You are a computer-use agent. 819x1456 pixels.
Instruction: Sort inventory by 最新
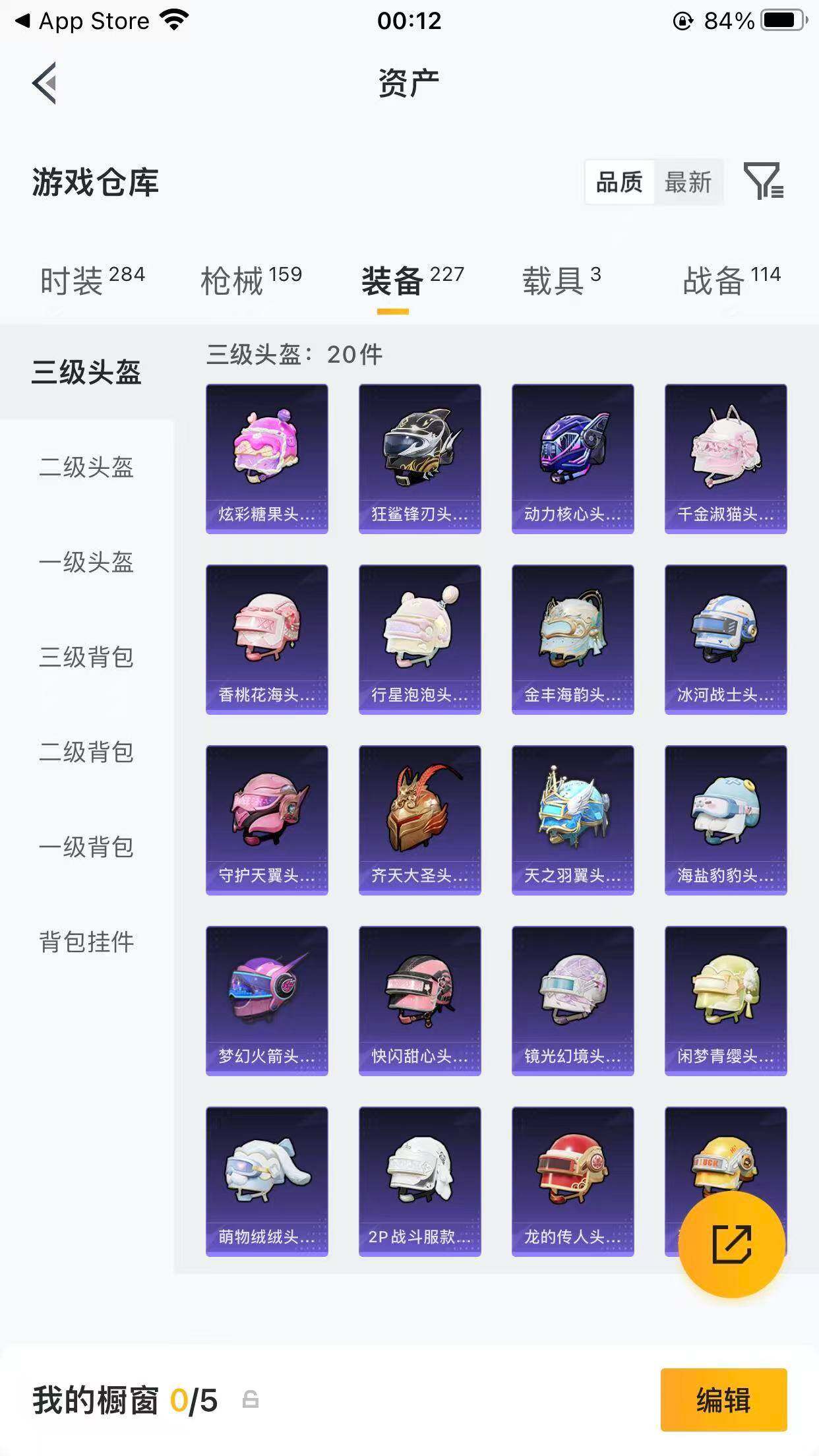pos(688,182)
